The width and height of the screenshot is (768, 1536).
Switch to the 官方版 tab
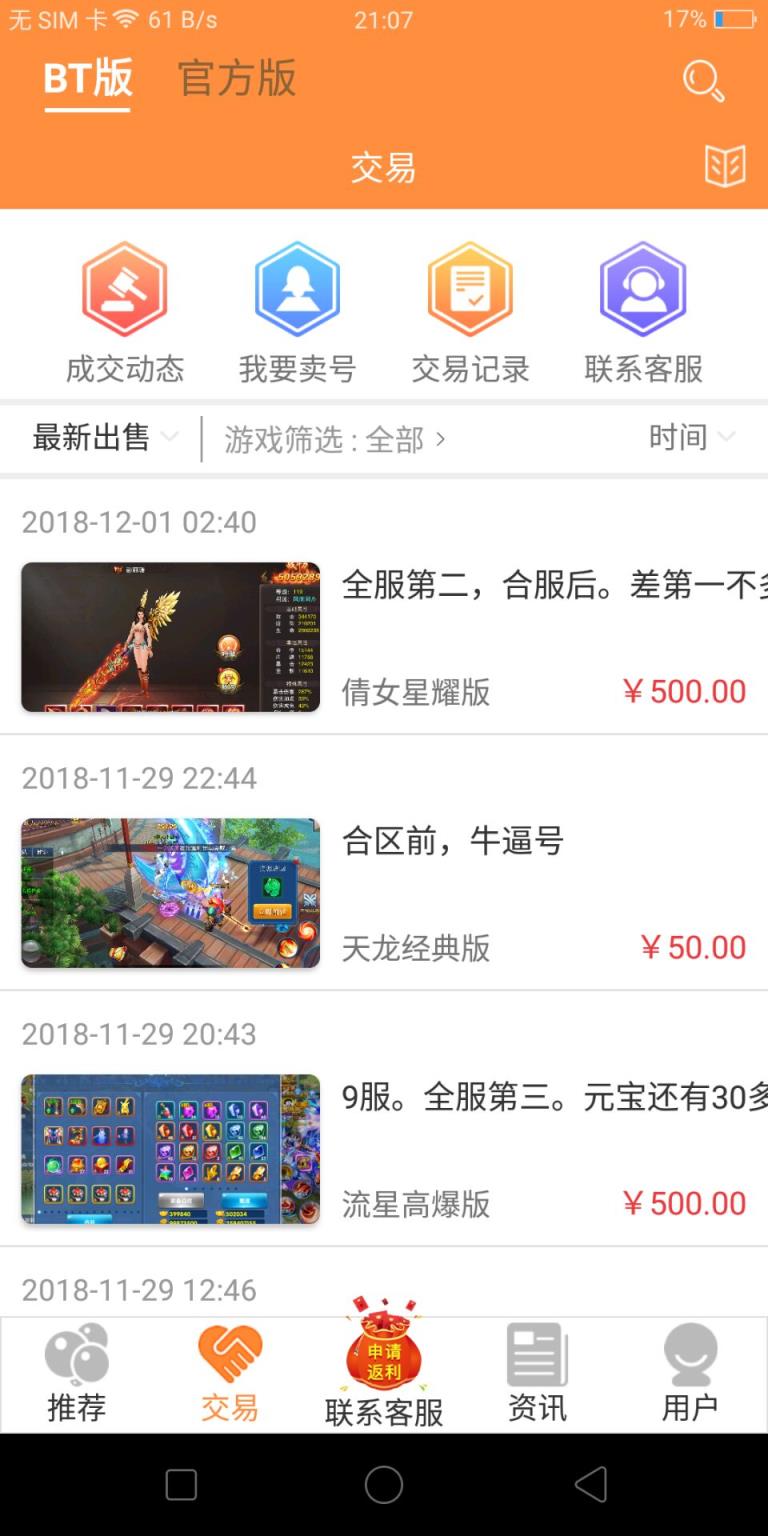(x=237, y=80)
